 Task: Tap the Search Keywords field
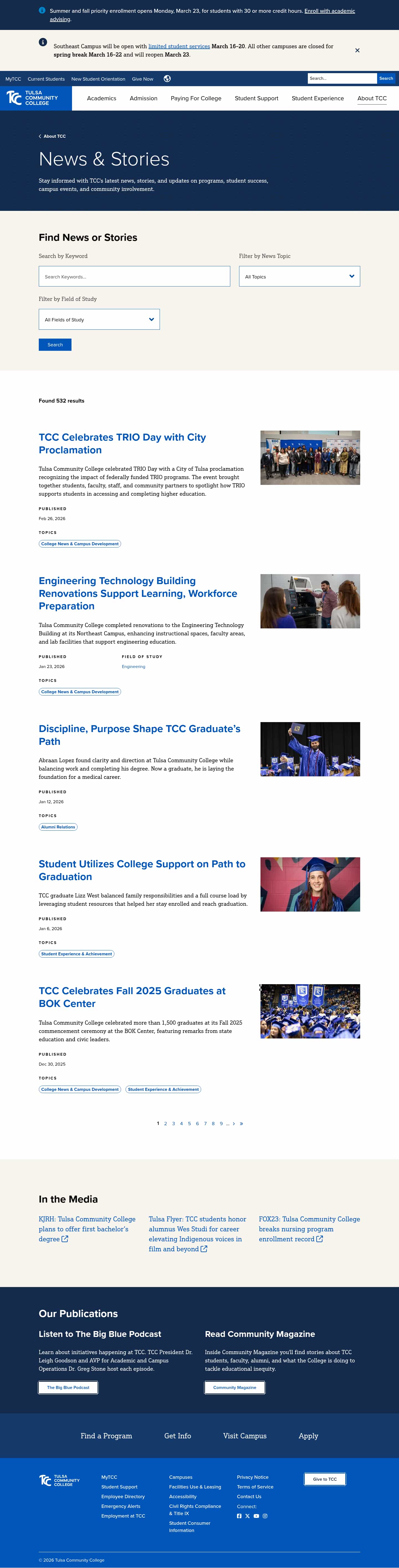click(134, 276)
